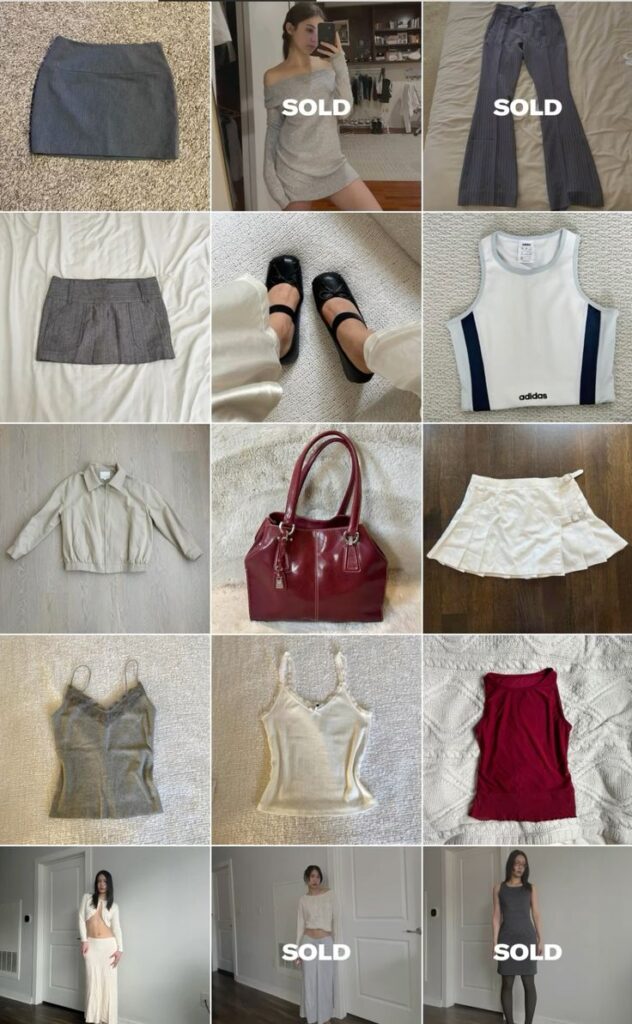This screenshot has width=632, height=1024.
Task: Open the gray pleated mini skirt listing
Action: click(104, 318)
